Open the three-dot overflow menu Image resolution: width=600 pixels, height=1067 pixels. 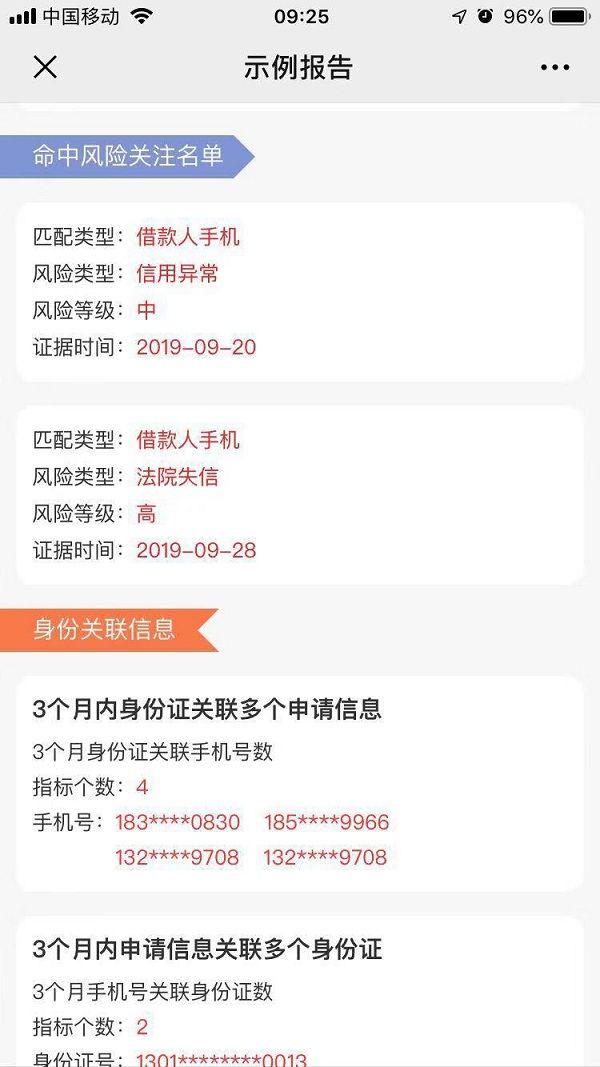[555, 67]
